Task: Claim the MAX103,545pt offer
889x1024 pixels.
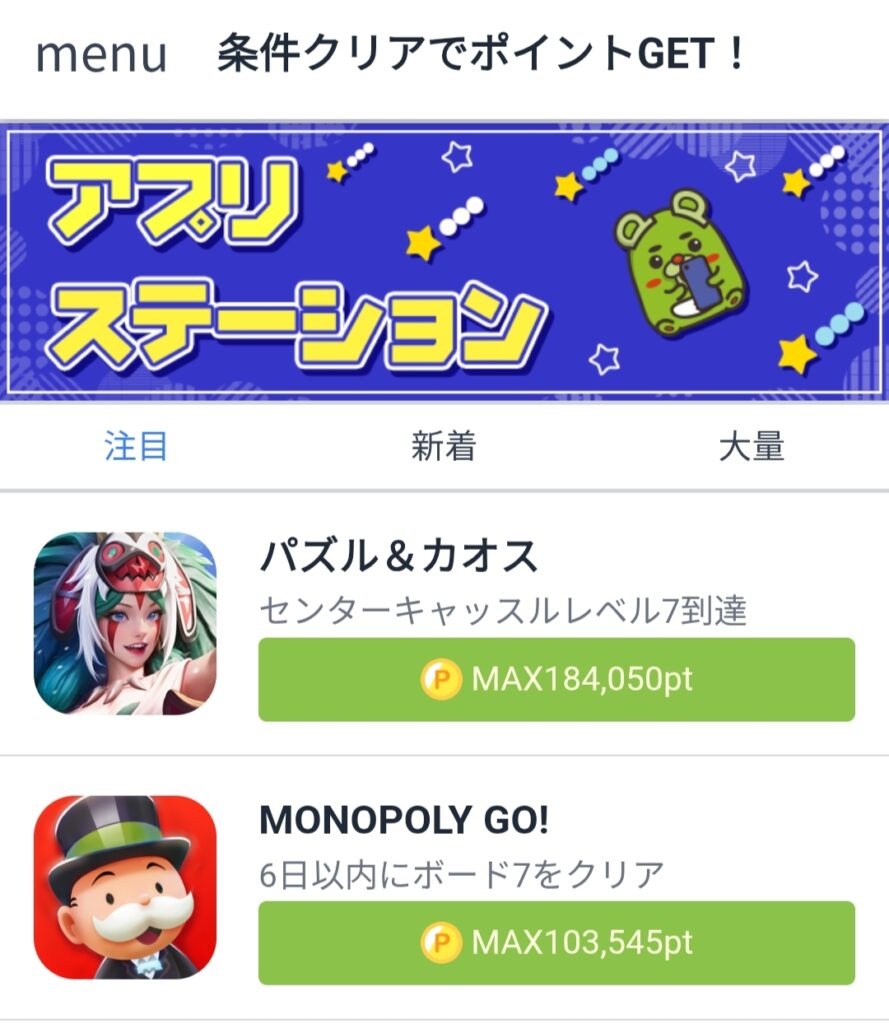Action: (x=556, y=943)
